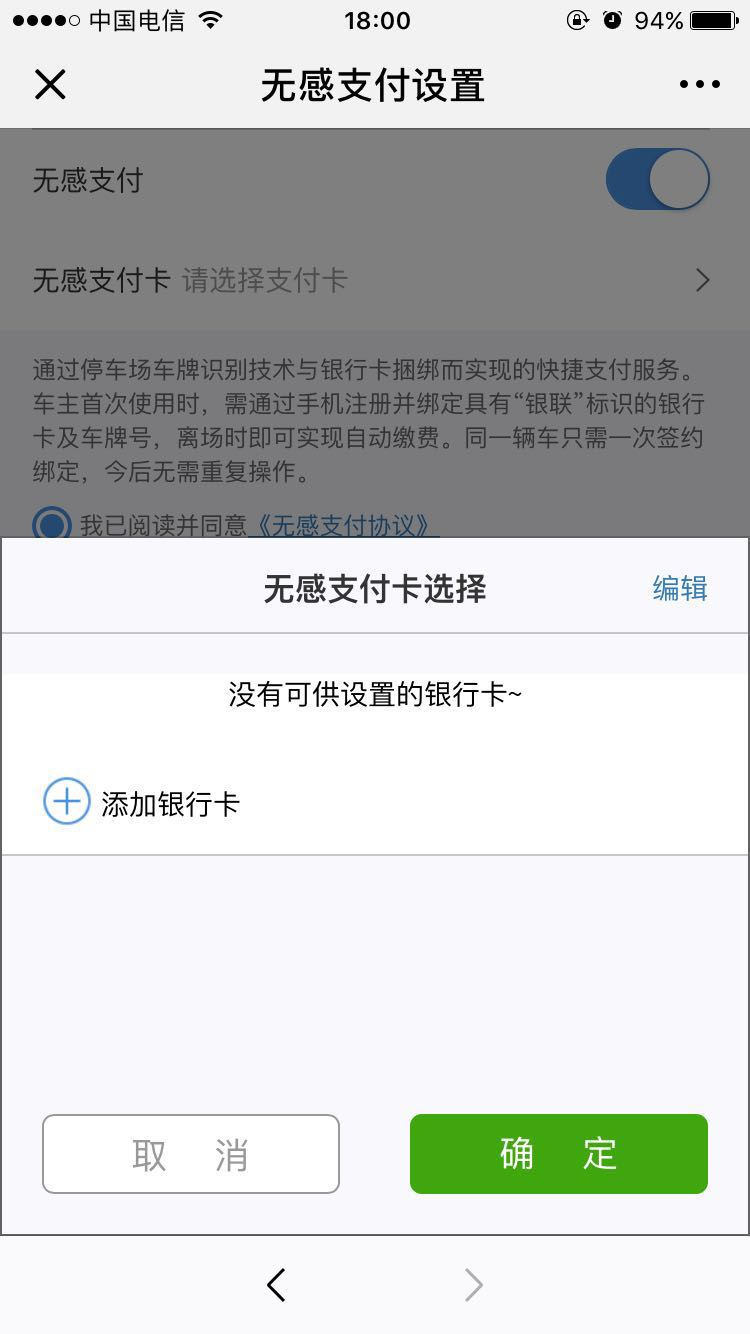Confirm selection with the green 确定 button
750x1334 pixels.
(x=559, y=1154)
